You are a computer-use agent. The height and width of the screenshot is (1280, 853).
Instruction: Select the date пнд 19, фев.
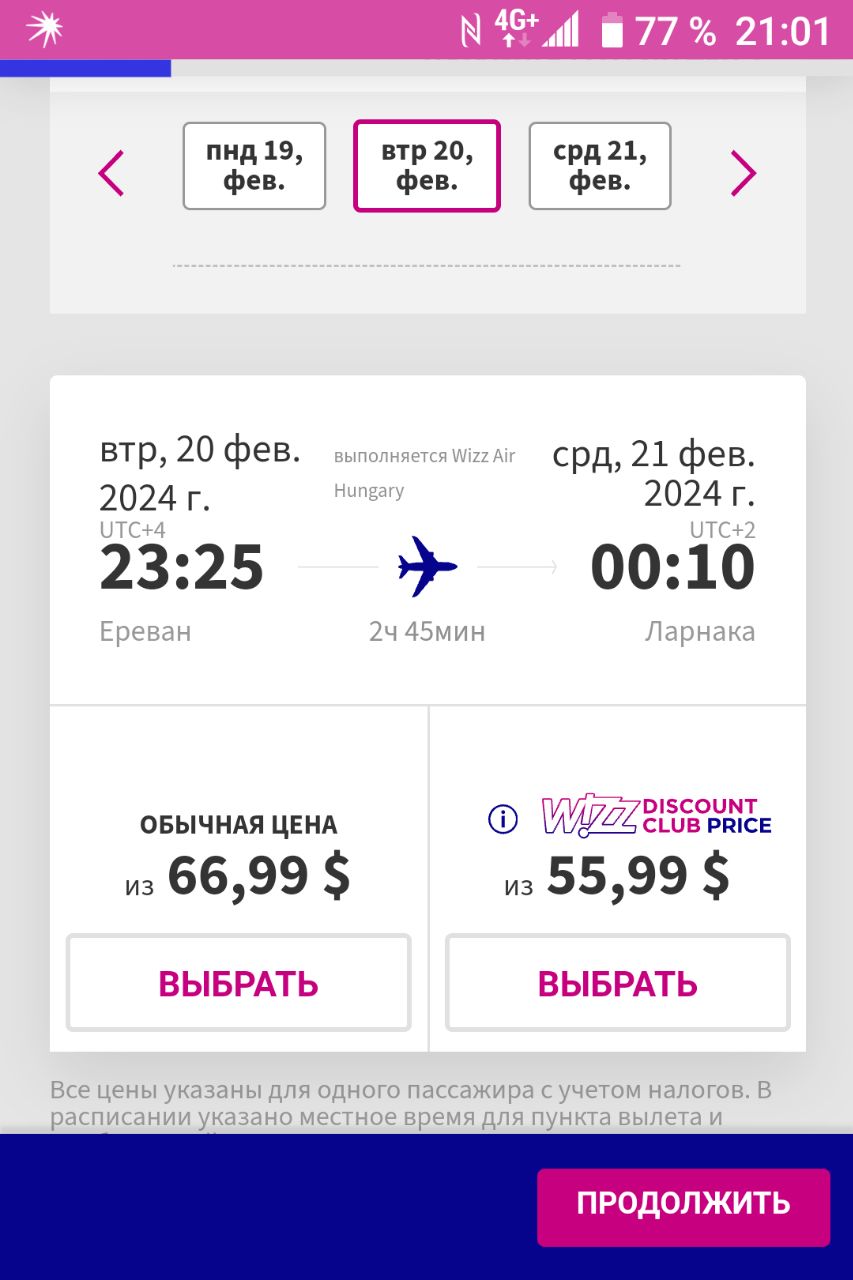(254, 166)
